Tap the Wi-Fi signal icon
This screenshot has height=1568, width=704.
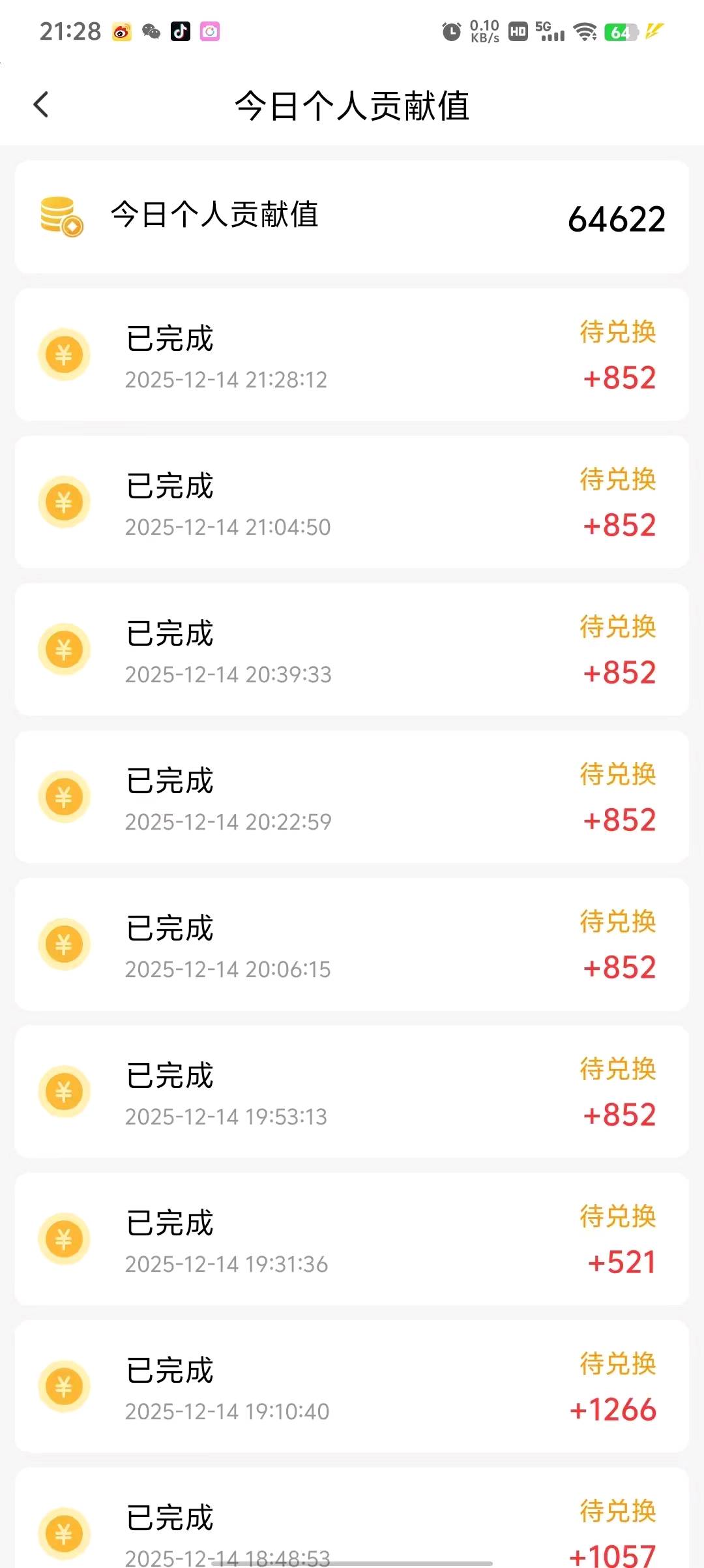click(585, 32)
